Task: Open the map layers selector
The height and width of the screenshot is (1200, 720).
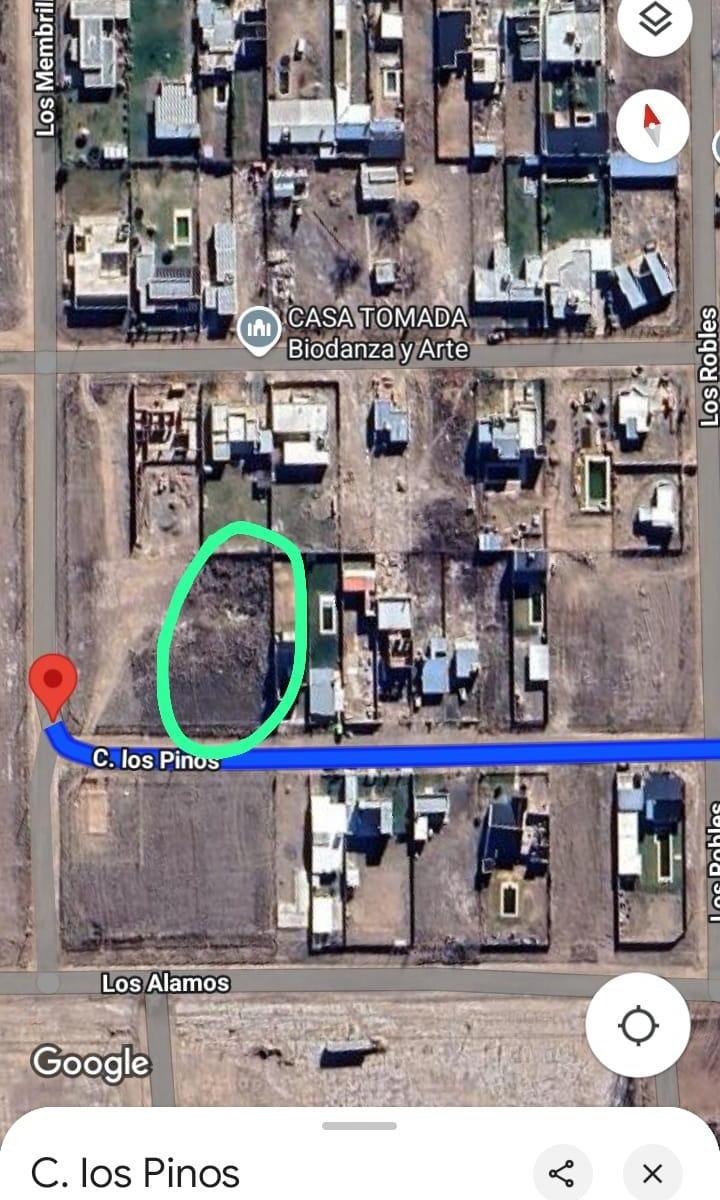Action: point(655,22)
